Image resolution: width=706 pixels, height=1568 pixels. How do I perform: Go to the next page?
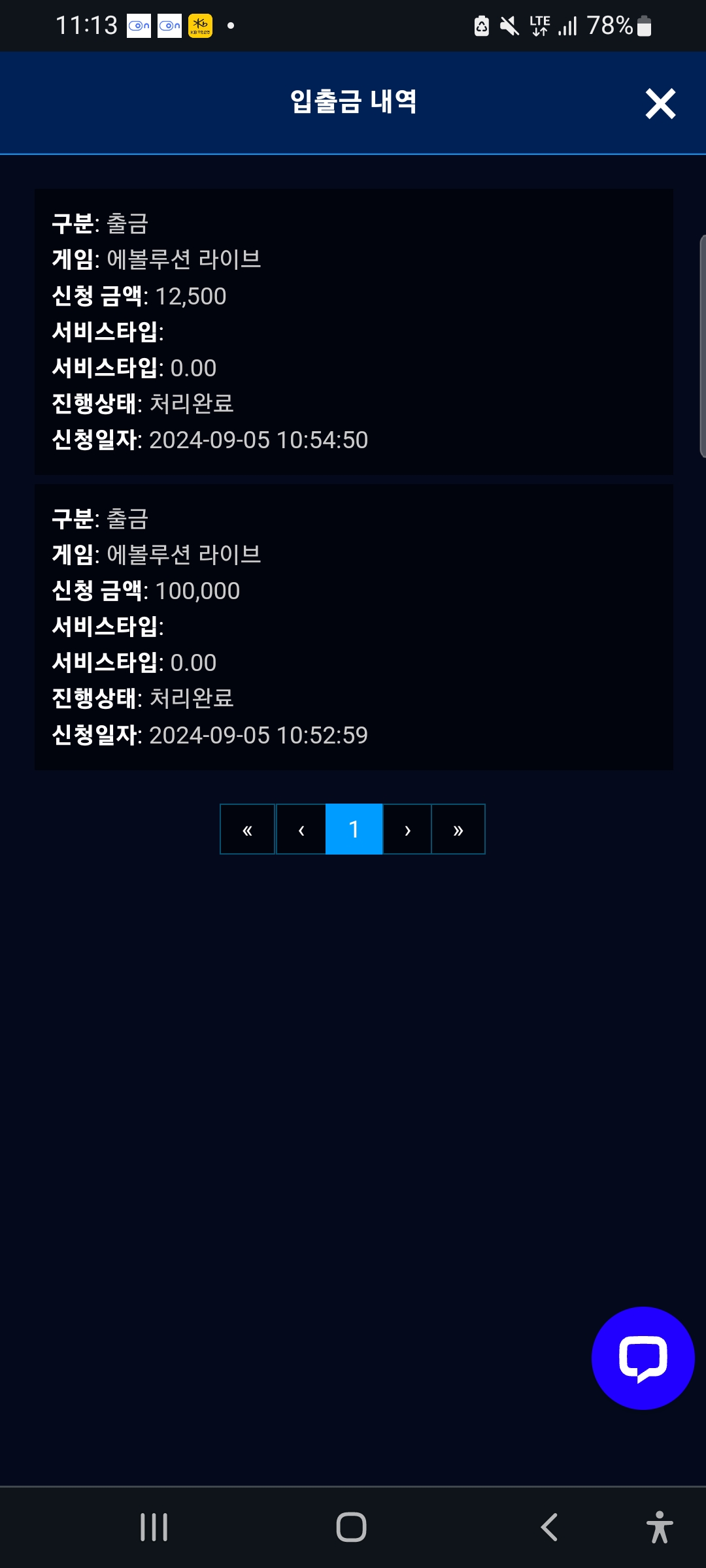point(407,829)
